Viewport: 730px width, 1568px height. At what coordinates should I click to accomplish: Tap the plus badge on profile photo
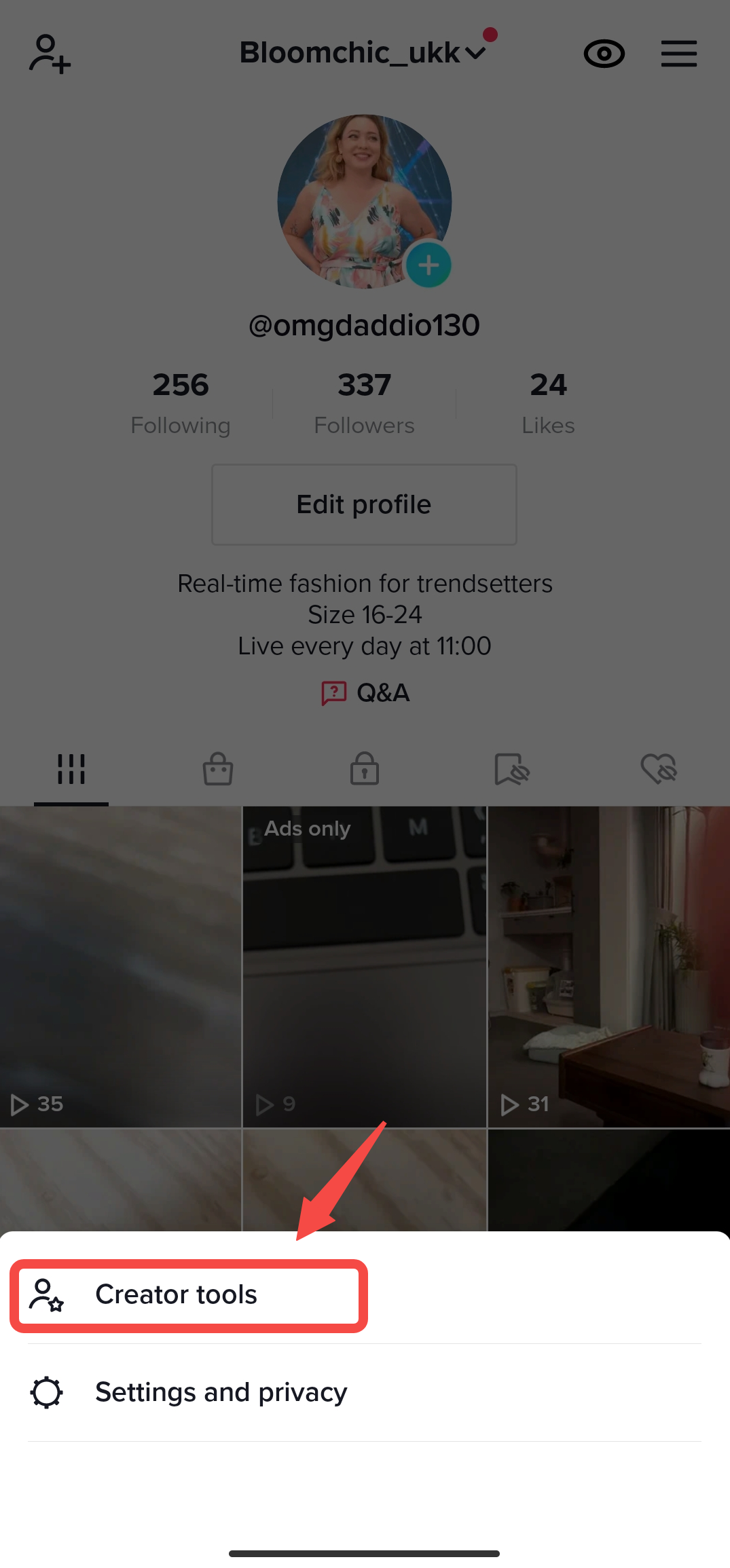428,265
